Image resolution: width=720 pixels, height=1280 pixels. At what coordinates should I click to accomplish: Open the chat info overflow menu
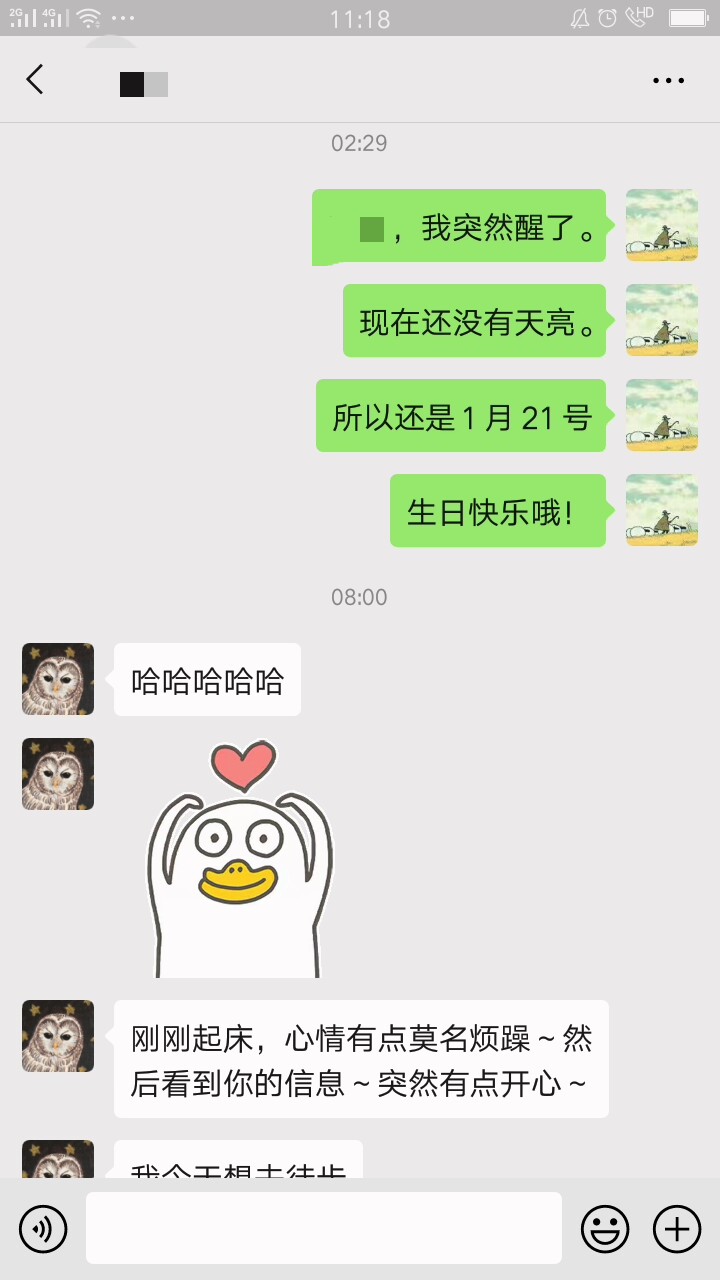(x=668, y=81)
